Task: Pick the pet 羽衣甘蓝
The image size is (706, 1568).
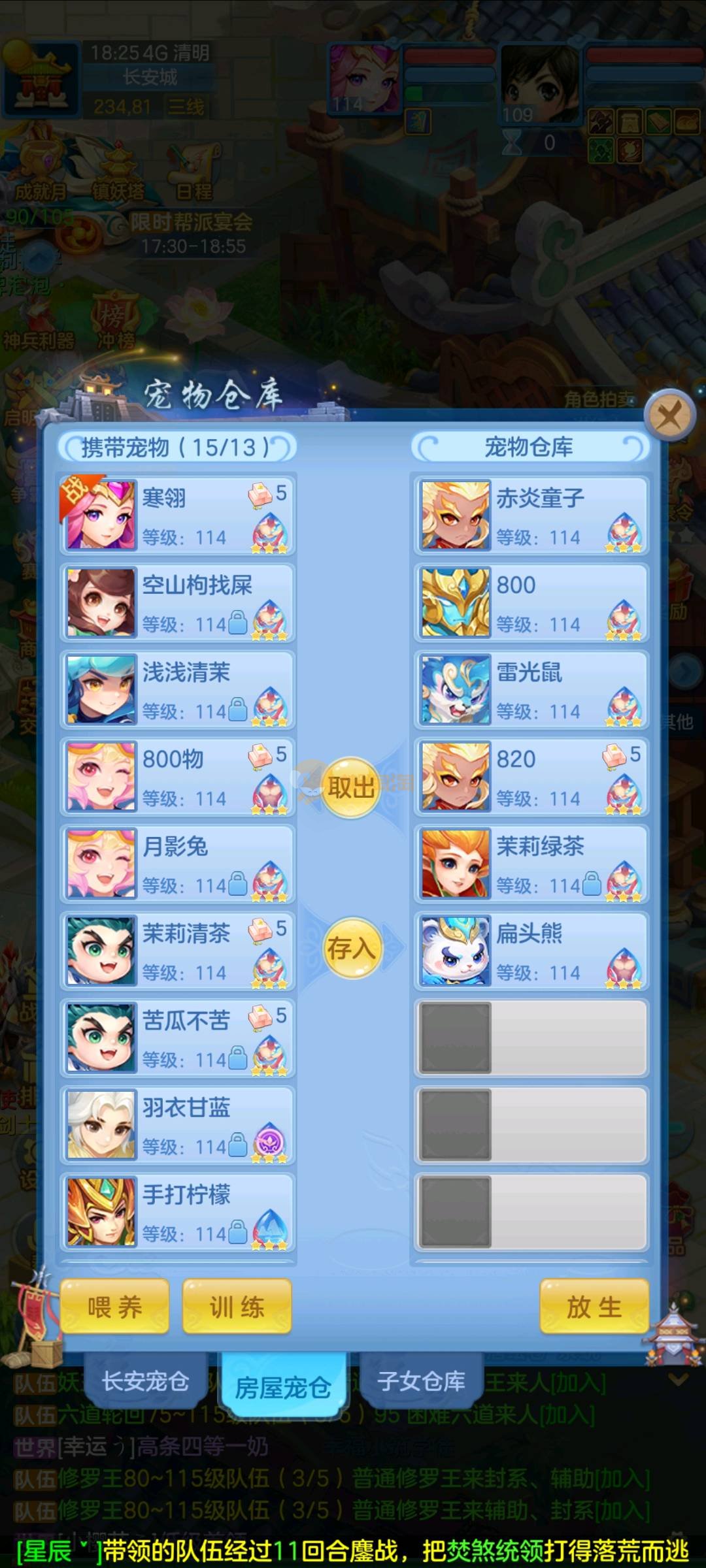Action: (x=178, y=1125)
